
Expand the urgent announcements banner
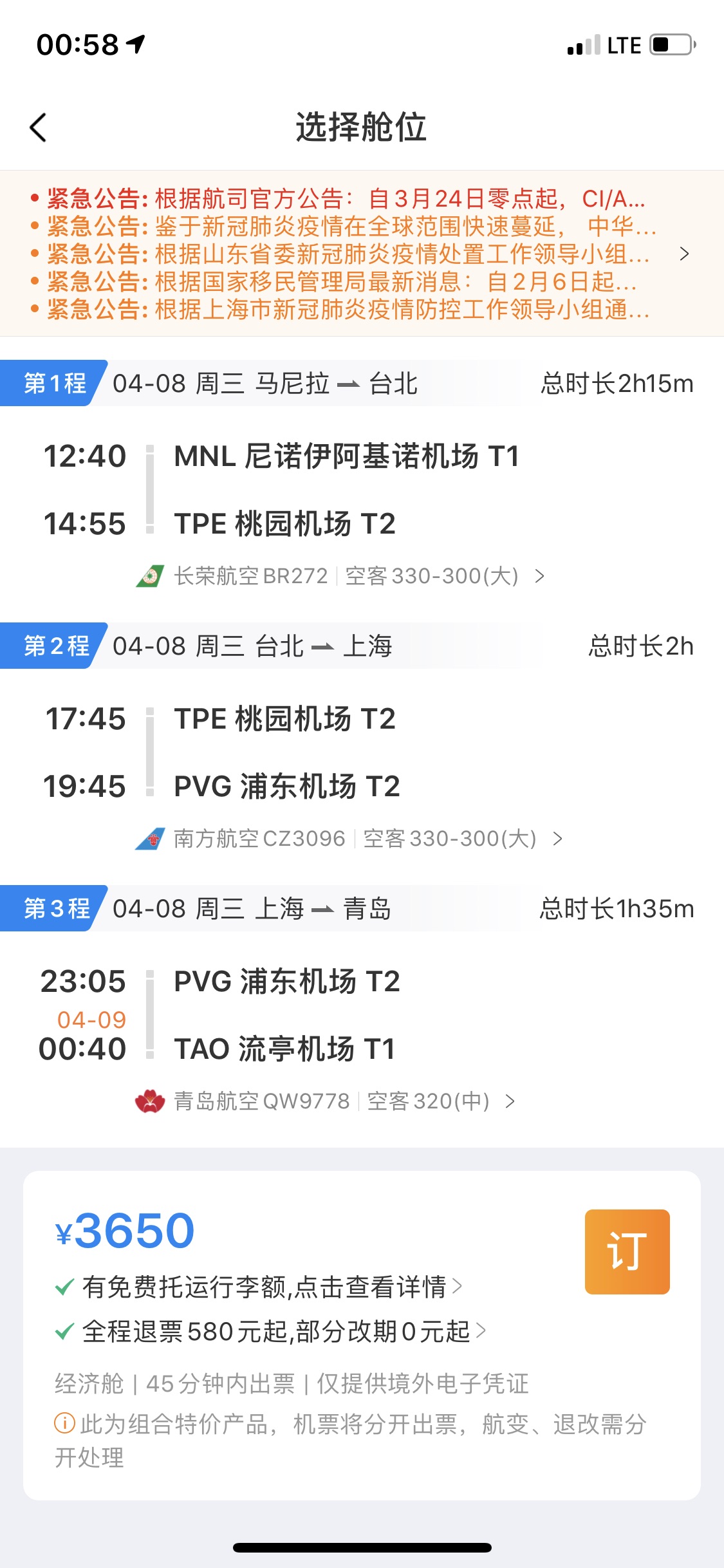(683, 254)
